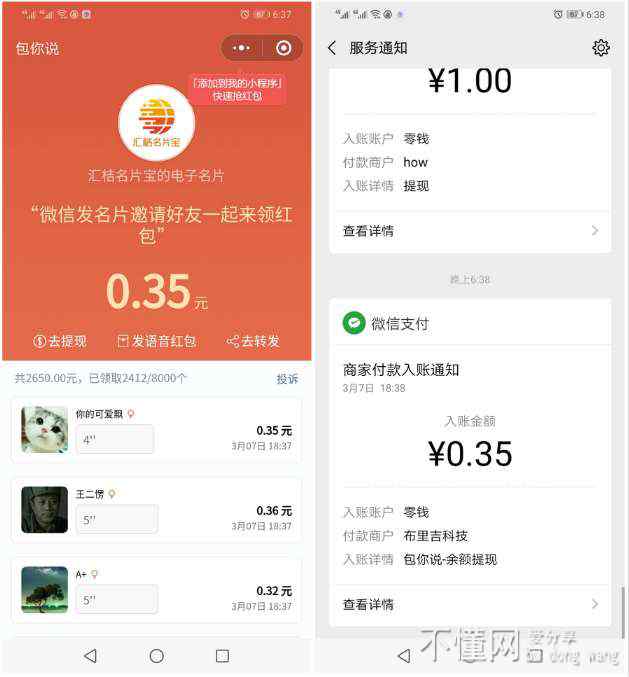This screenshot has width=629, height=677.
Task: Tap 去提现 to withdraw balance
Action: click(60, 341)
